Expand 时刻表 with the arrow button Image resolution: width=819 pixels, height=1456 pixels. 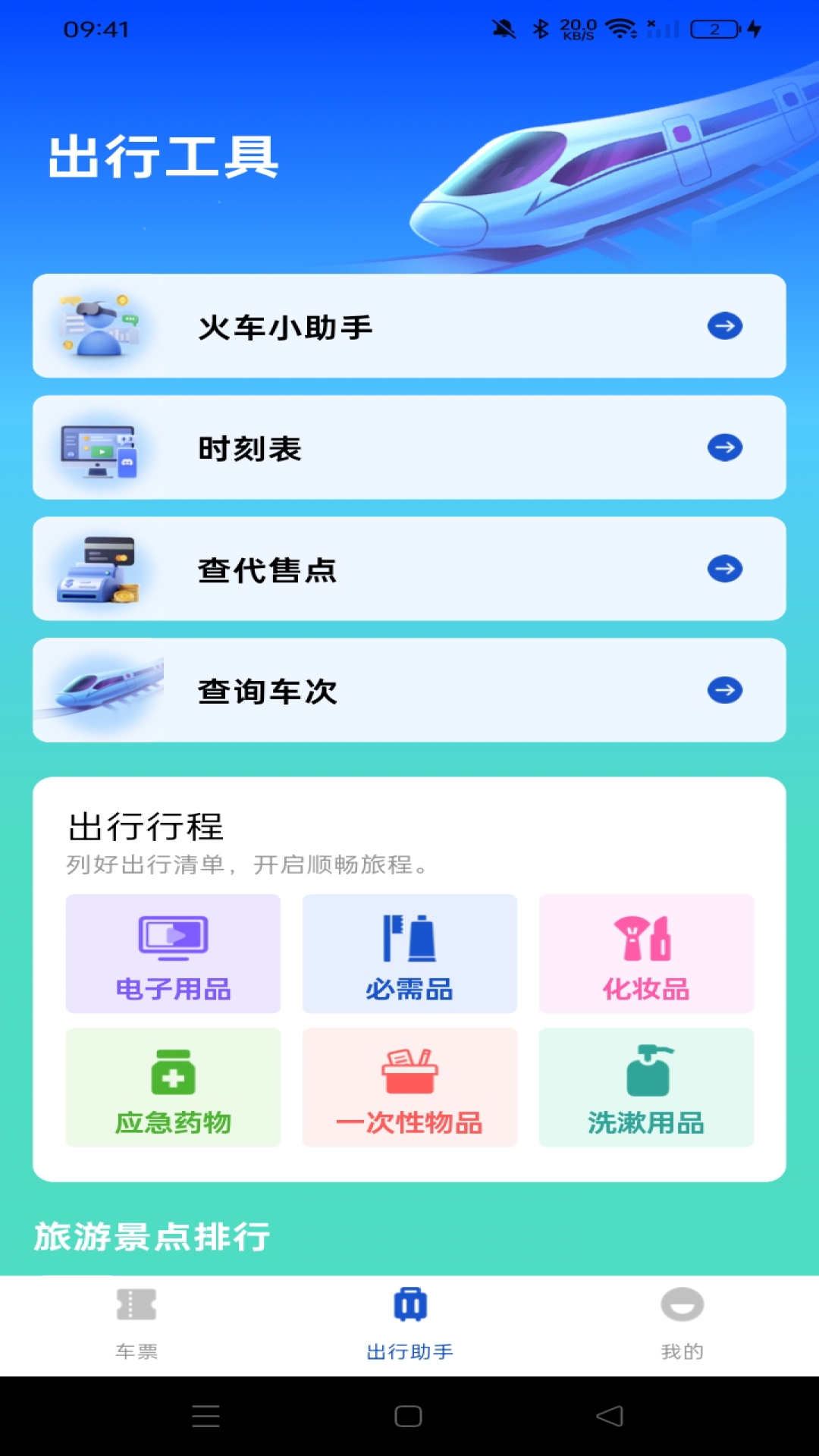pyautogui.click(x=724, y=448)
